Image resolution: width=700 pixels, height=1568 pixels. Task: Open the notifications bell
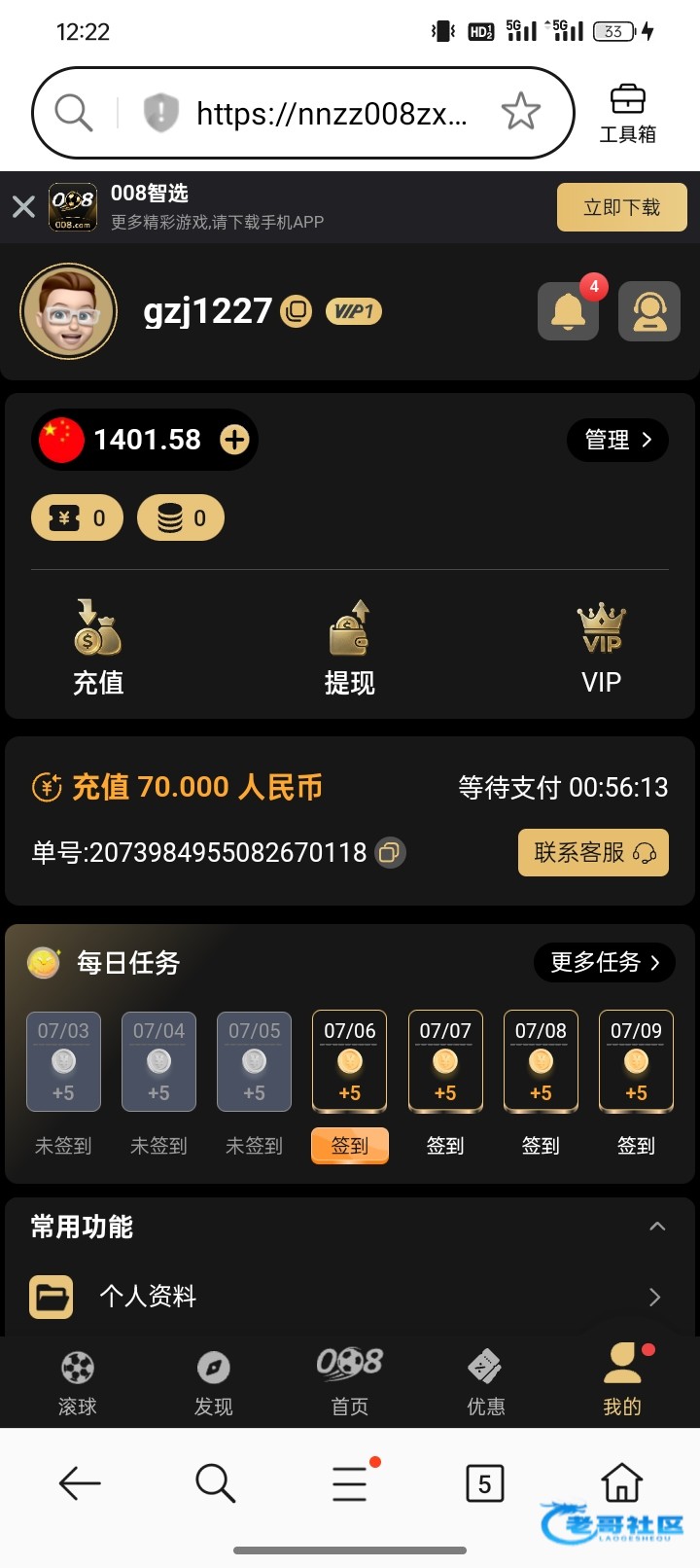click(x=568, y=311)
